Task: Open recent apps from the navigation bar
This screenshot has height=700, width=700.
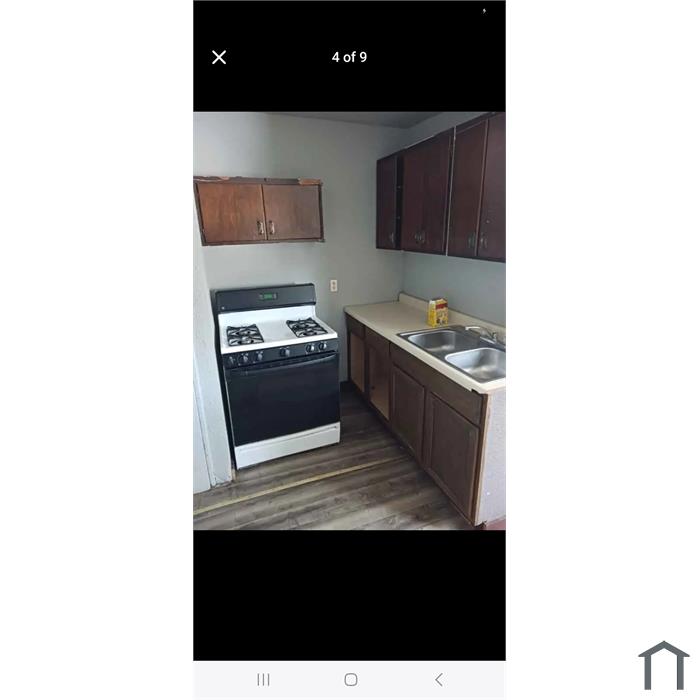Action: (x=263, y=680)
